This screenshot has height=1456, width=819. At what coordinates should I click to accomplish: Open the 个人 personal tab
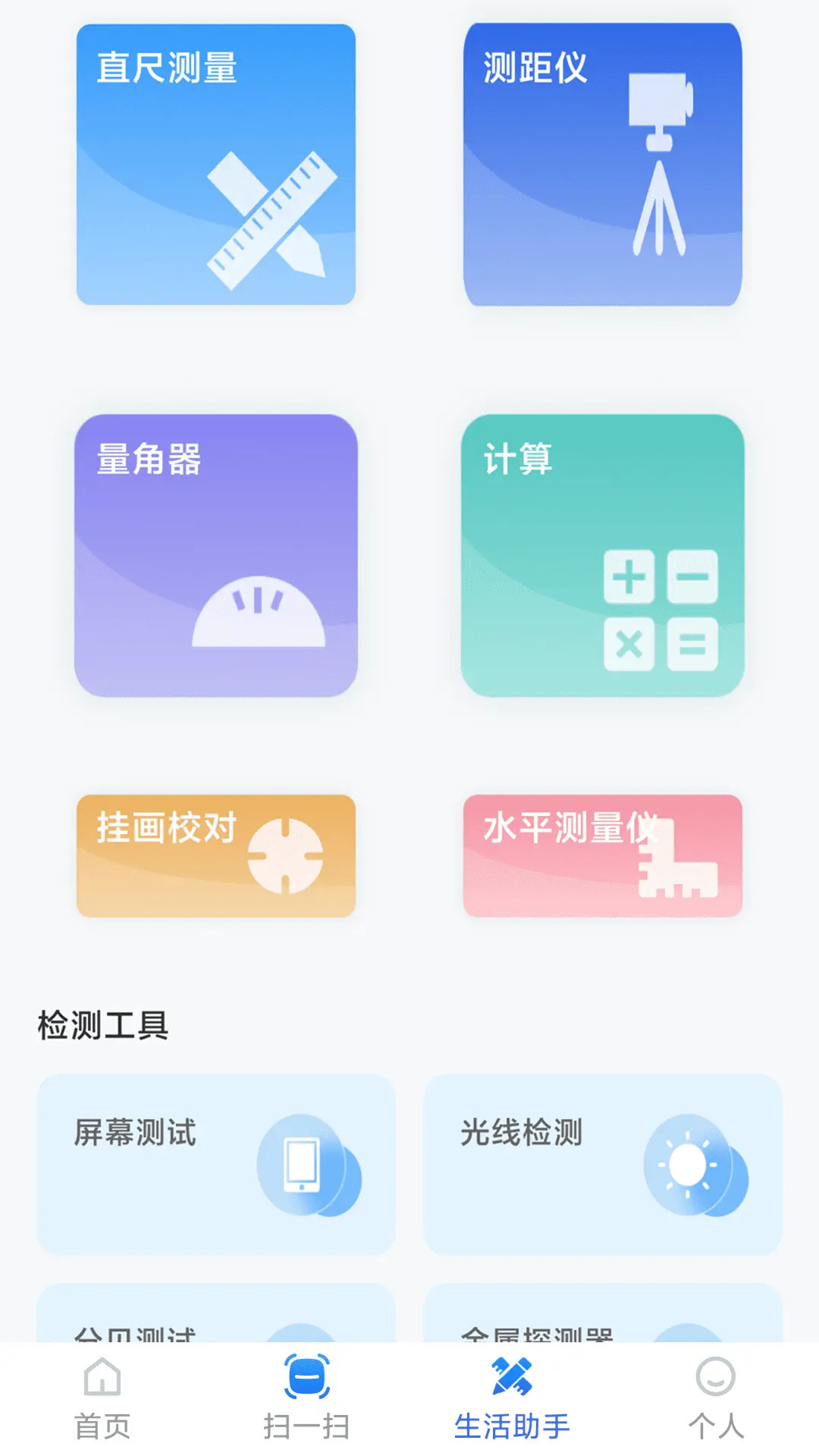point(714,1426)
